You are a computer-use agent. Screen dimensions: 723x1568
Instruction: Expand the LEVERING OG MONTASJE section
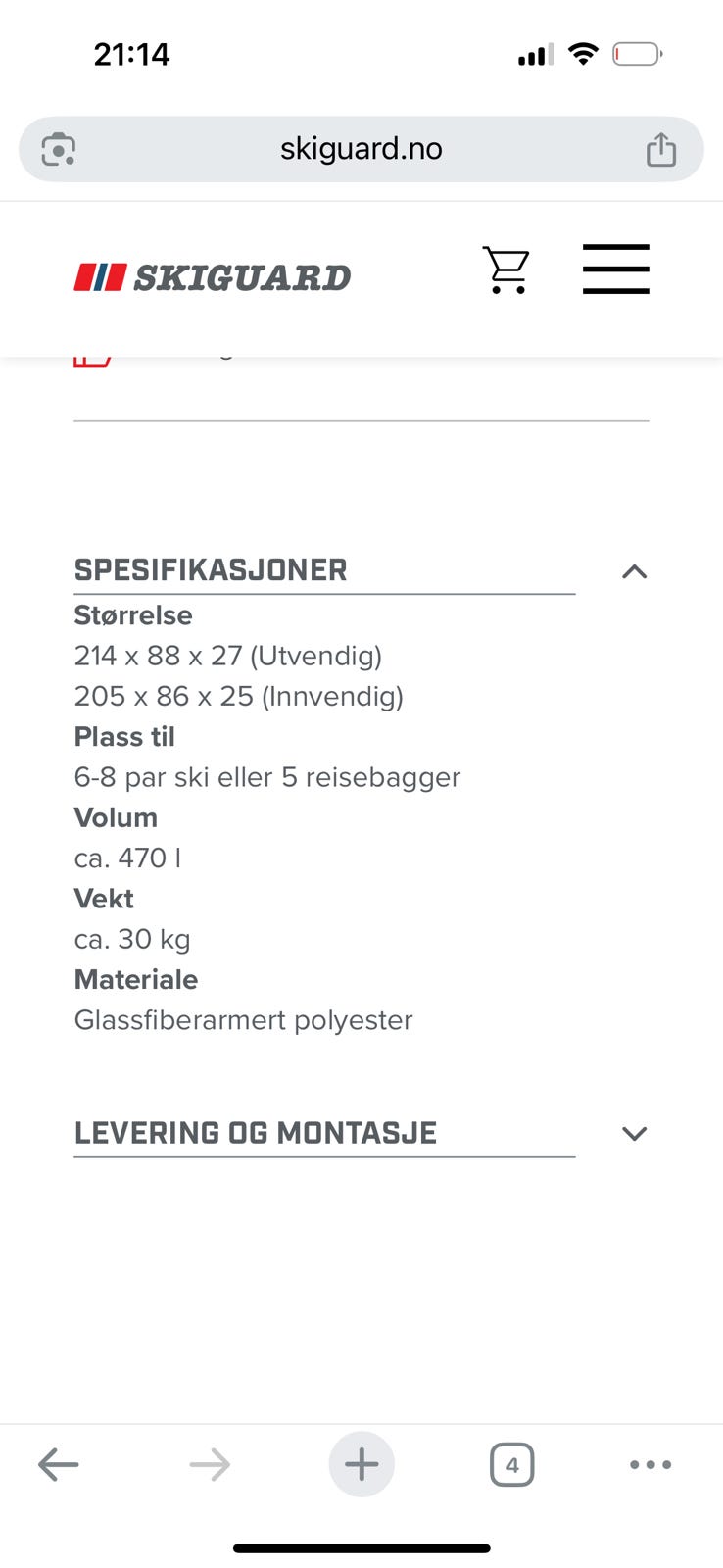tap(634, 1133)
